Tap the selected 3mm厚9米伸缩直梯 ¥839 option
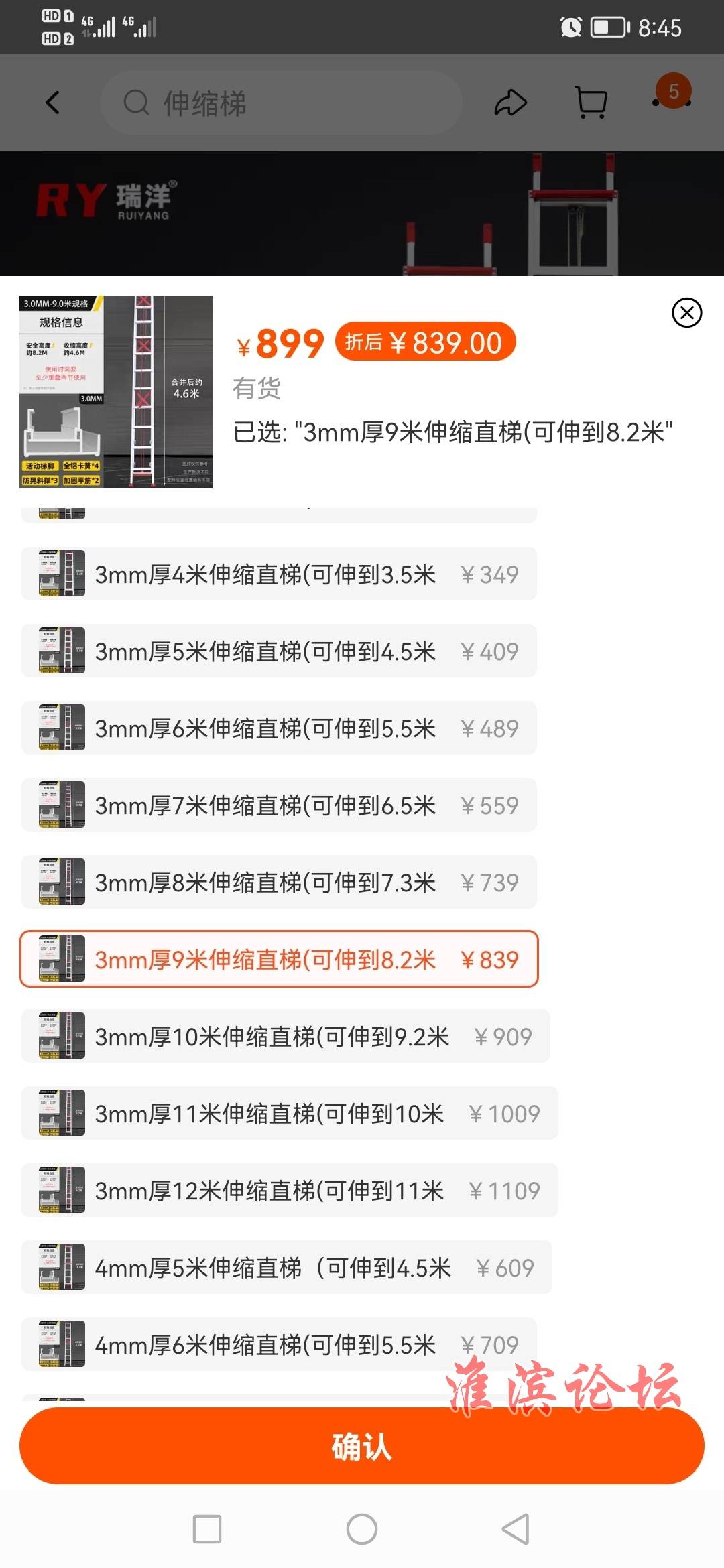This screenshot has width=724, height=1568. [x=279, y=960]
